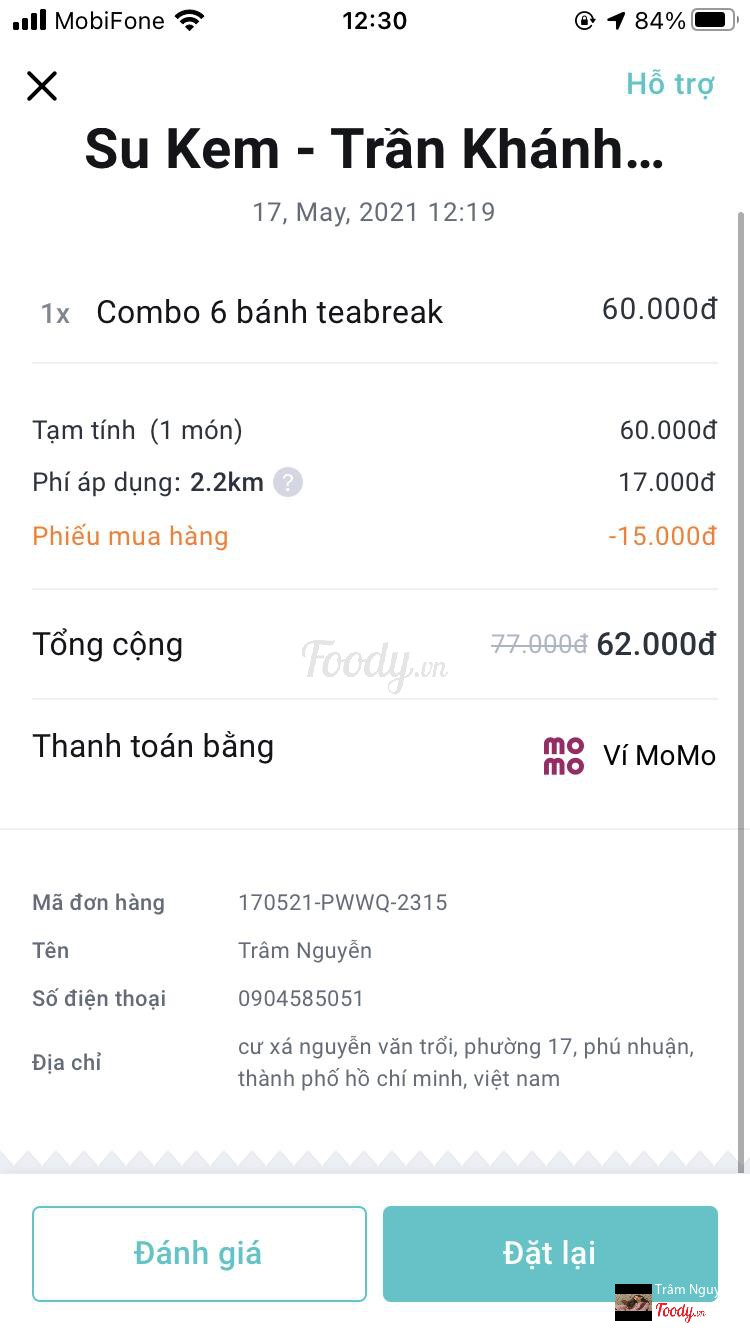Tap Đánh giá to rate order
750x1334 pixels.
pyautogui.click(x=199, y=1253)
